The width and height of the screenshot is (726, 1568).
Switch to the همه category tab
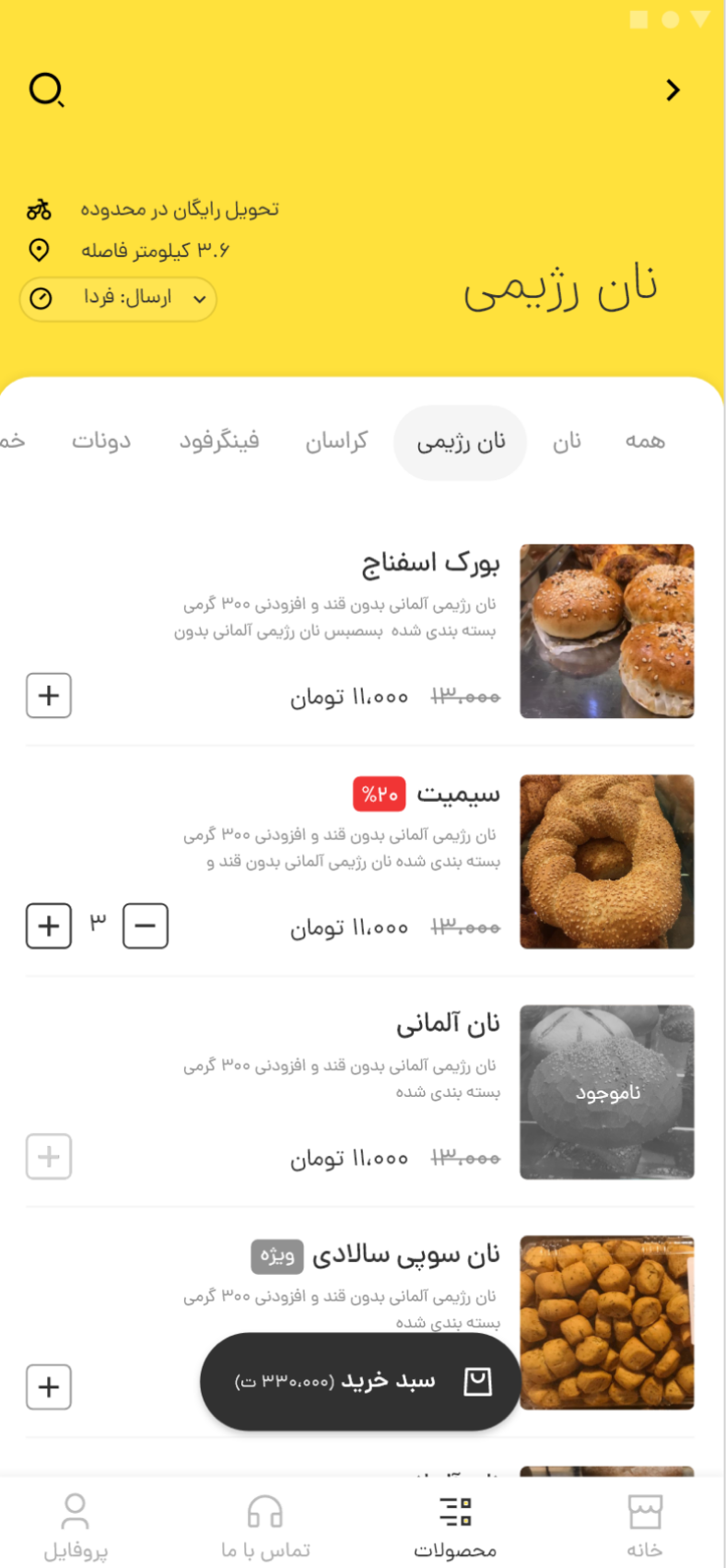point(645,442)
